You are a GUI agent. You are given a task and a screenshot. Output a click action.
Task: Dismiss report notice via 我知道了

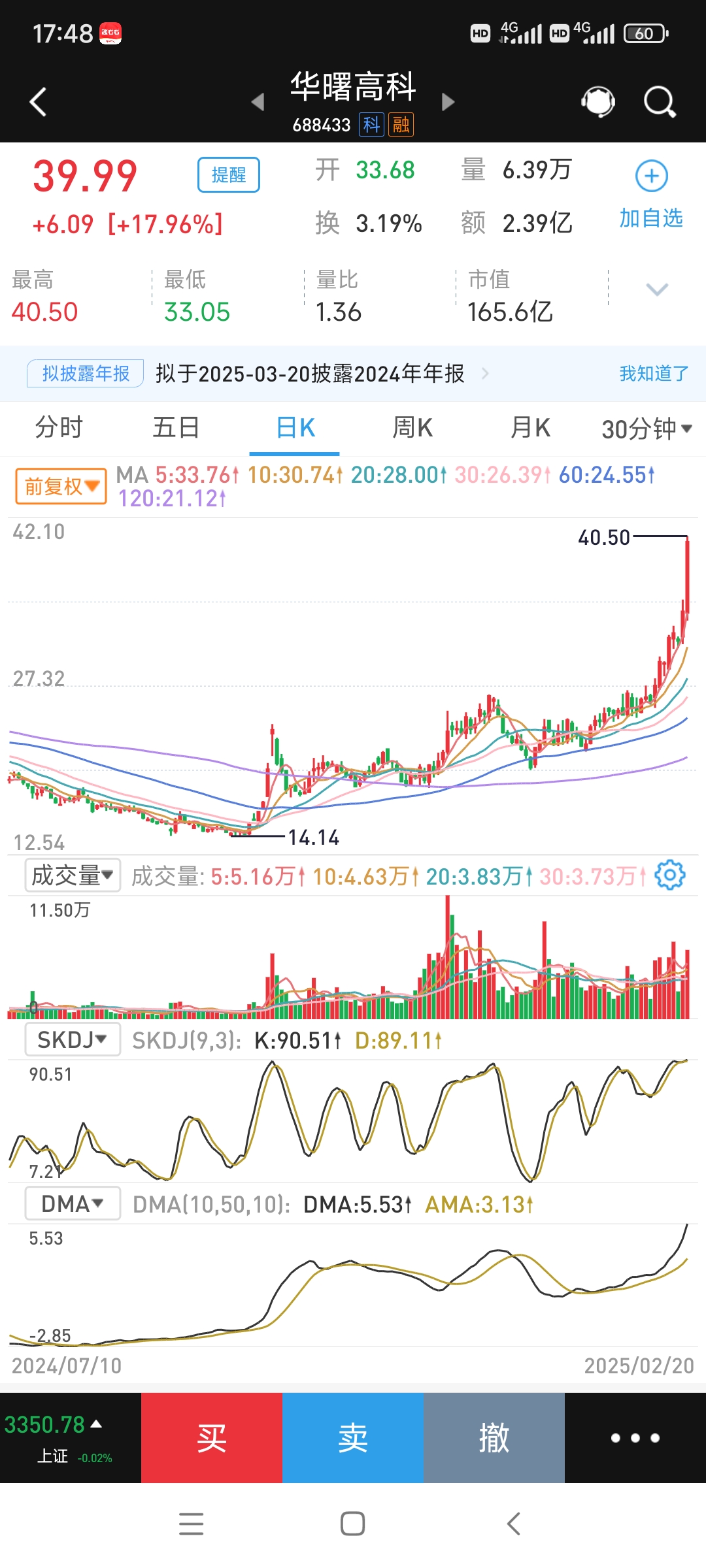652,373
